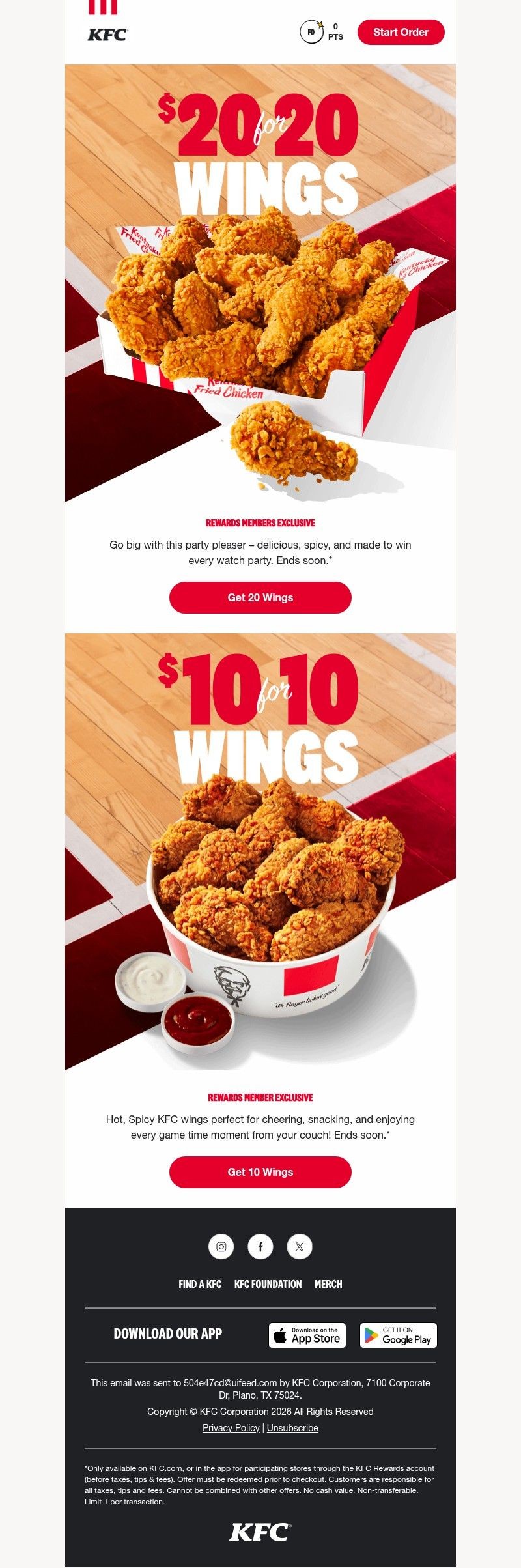Visit KFC's Instagram page
The height and width of the screenshot is (1568, 521).
(x=221, y=1246)
